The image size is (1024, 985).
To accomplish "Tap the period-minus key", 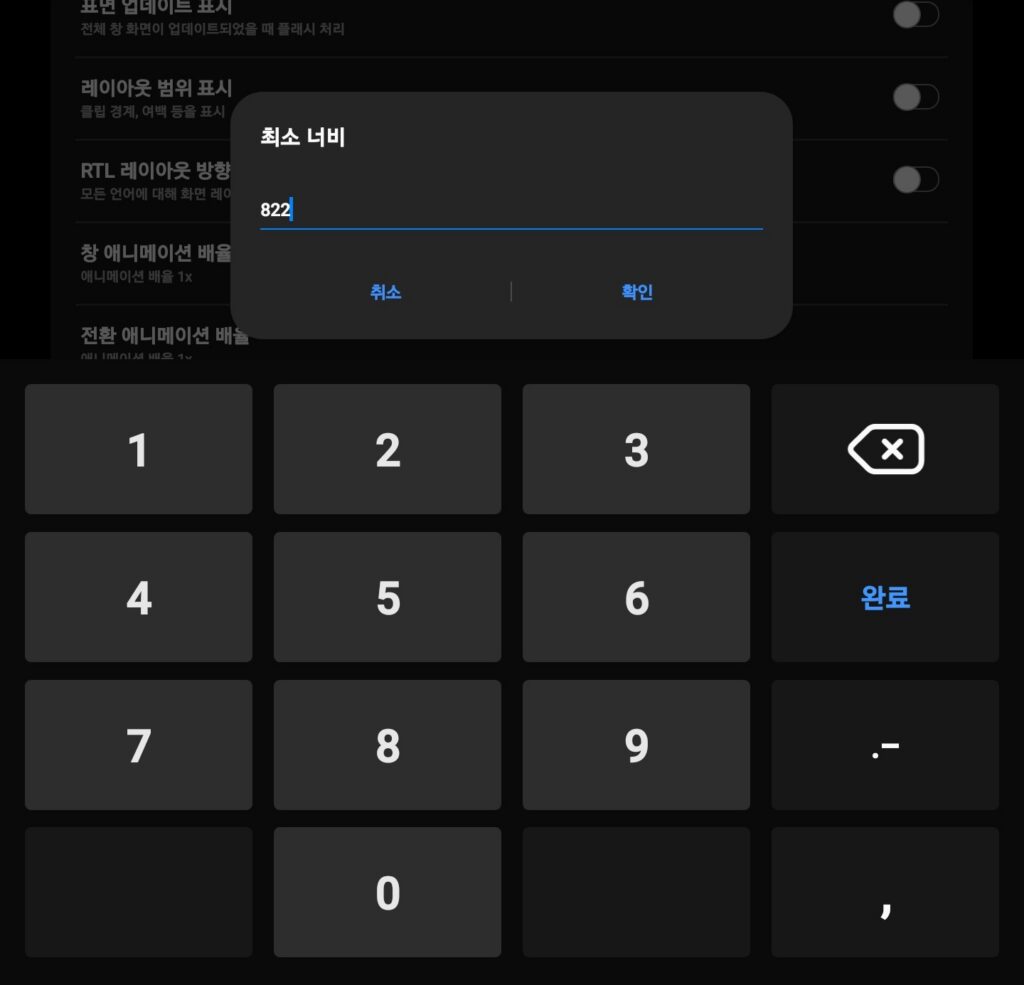I will [885, 745].
